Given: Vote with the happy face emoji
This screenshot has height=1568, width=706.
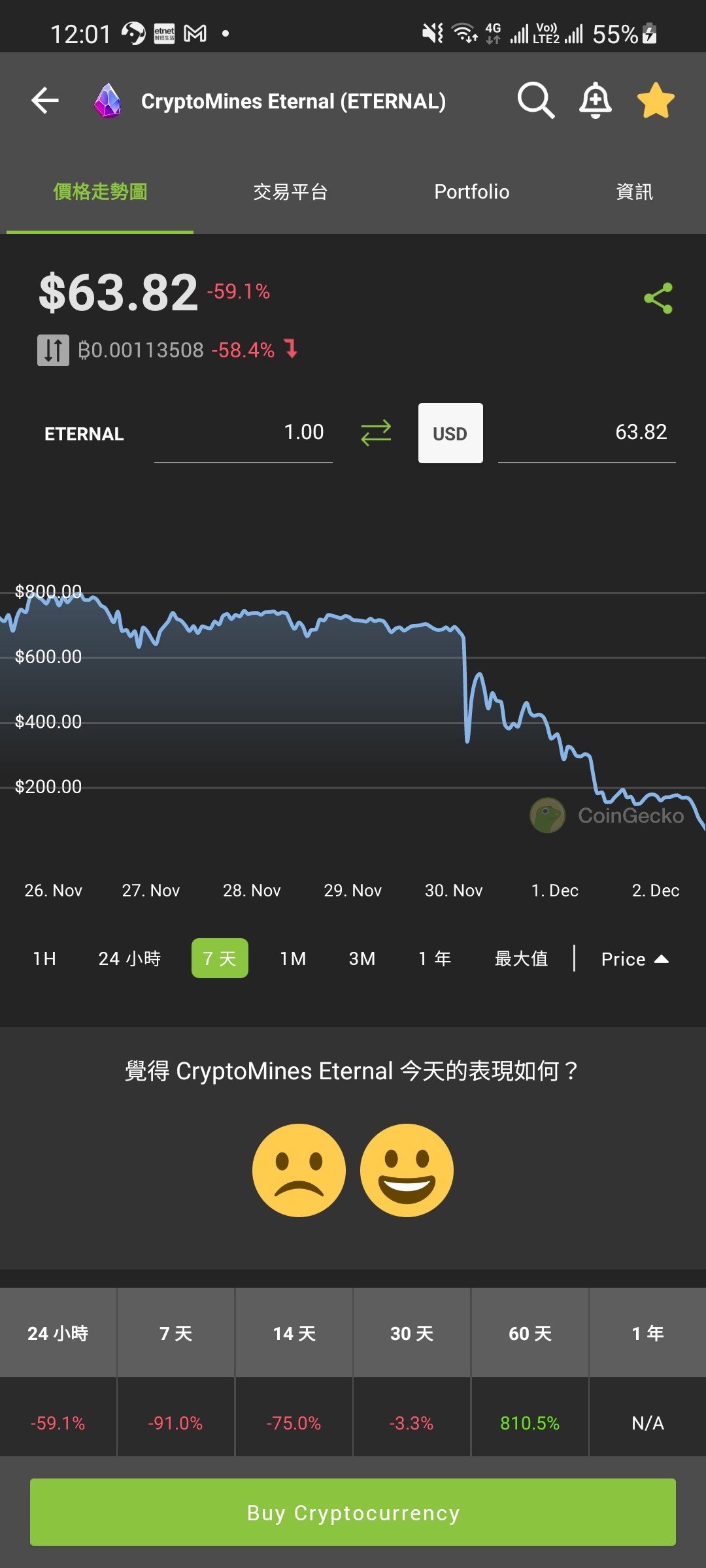Looking at the screenshot, I should (407, 1170).
